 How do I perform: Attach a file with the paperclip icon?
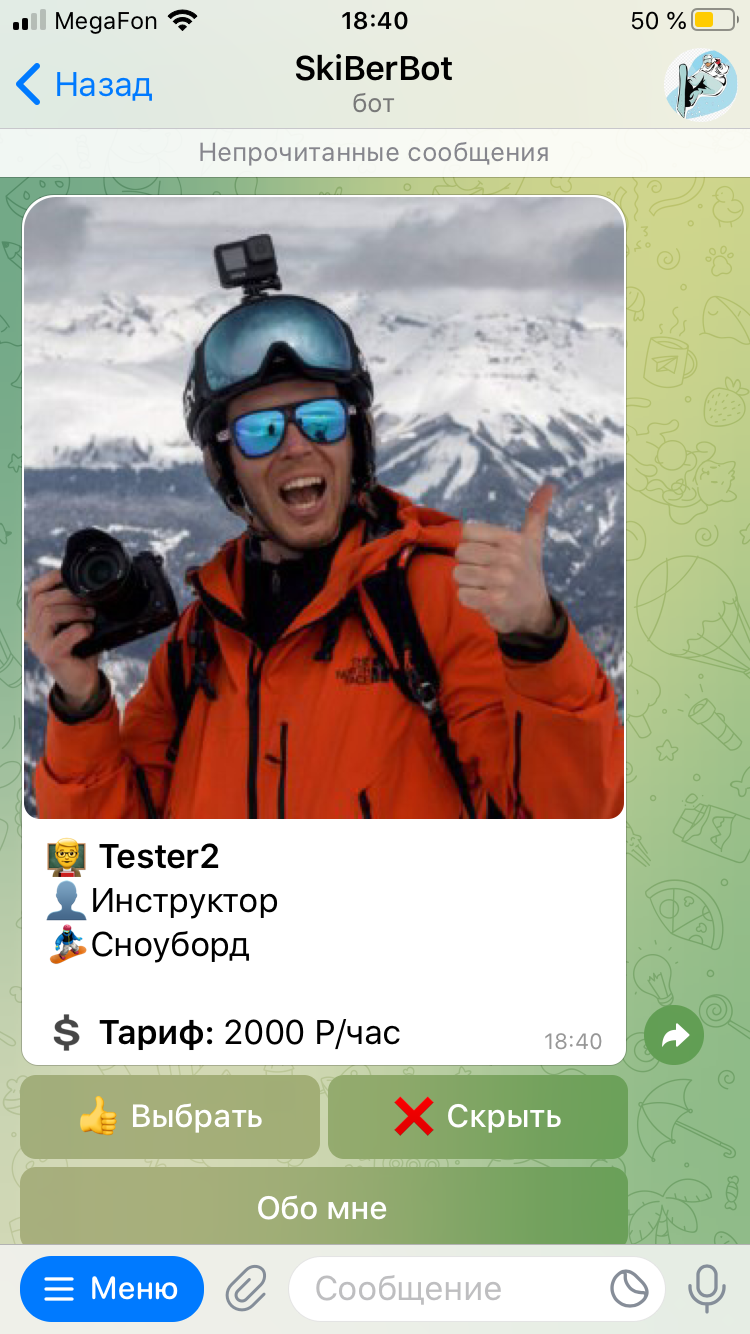(x=244, y=1289)
